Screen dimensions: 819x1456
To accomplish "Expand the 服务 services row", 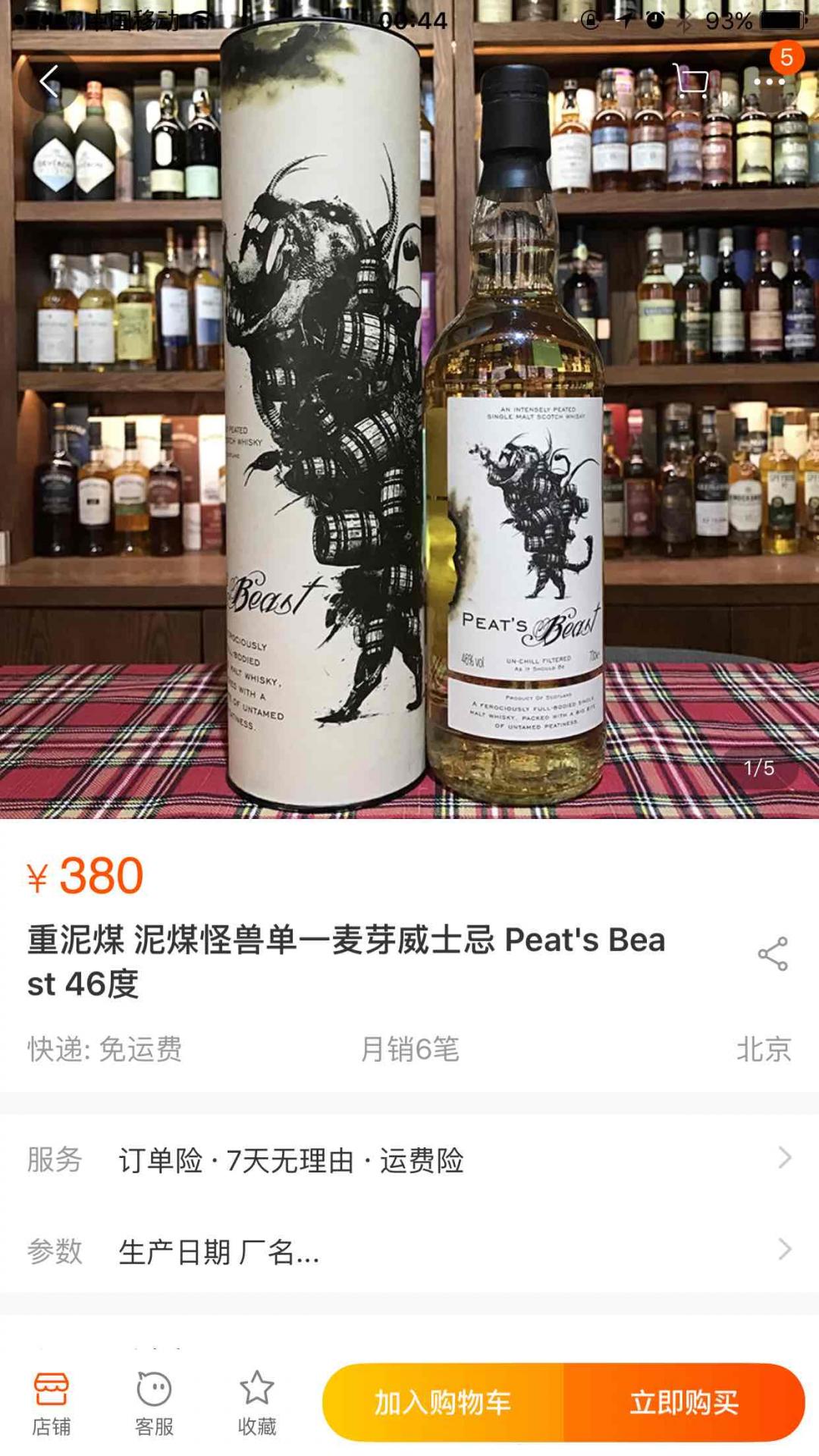I will [x=409, y=1160].
